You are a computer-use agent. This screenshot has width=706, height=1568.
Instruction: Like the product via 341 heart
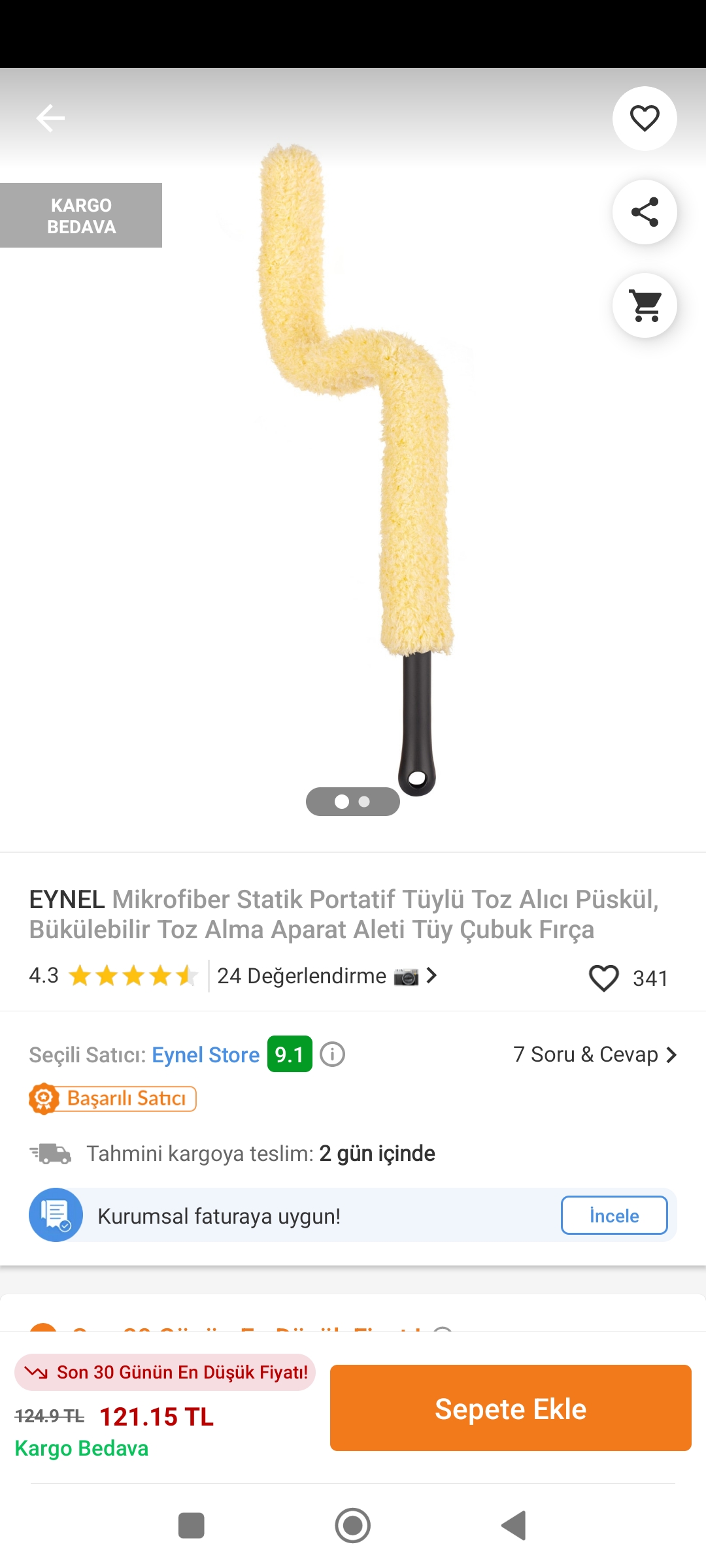[x=604, y=978]
